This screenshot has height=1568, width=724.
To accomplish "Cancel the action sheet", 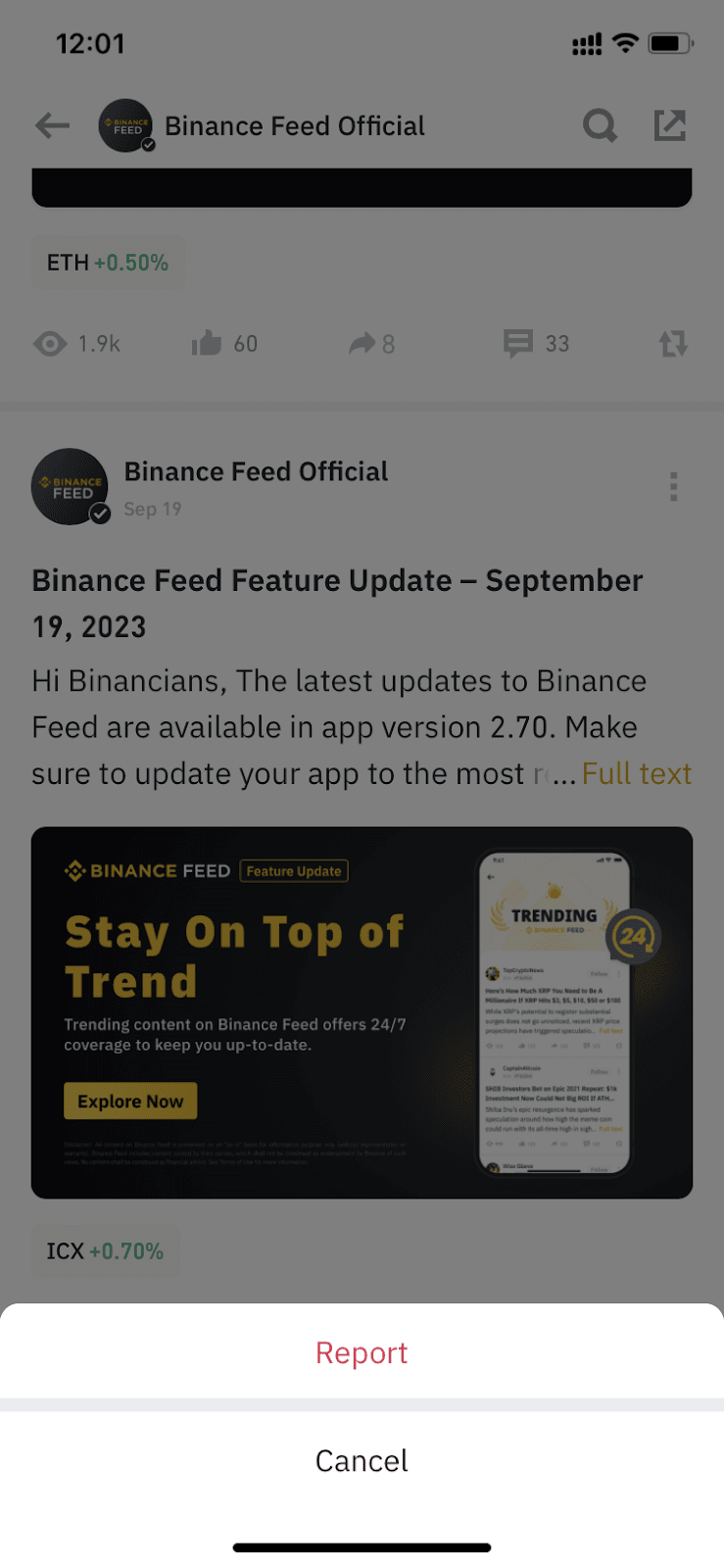I will click(362, 1460).
